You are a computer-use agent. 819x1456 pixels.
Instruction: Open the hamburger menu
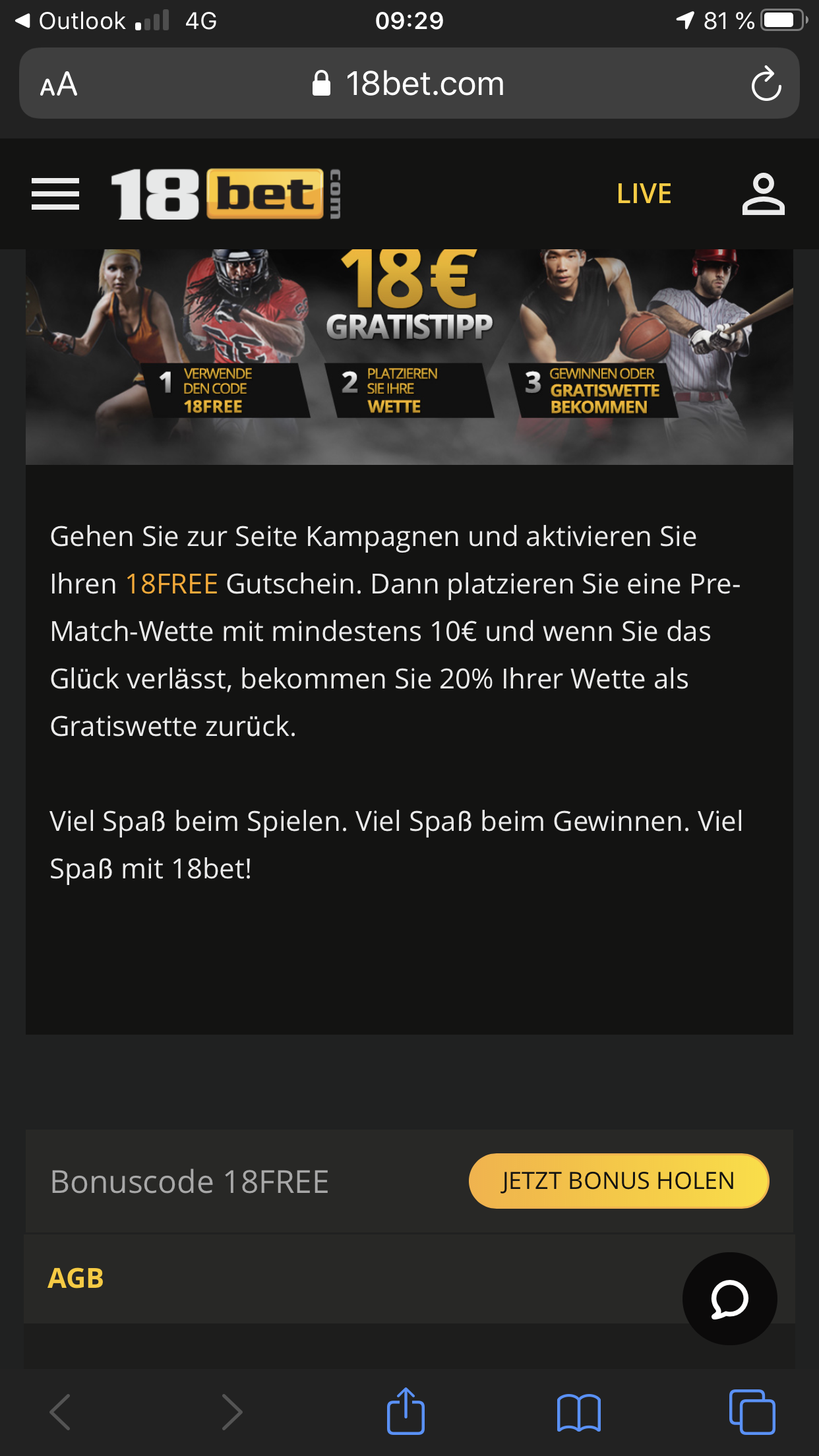click(55, 194)
